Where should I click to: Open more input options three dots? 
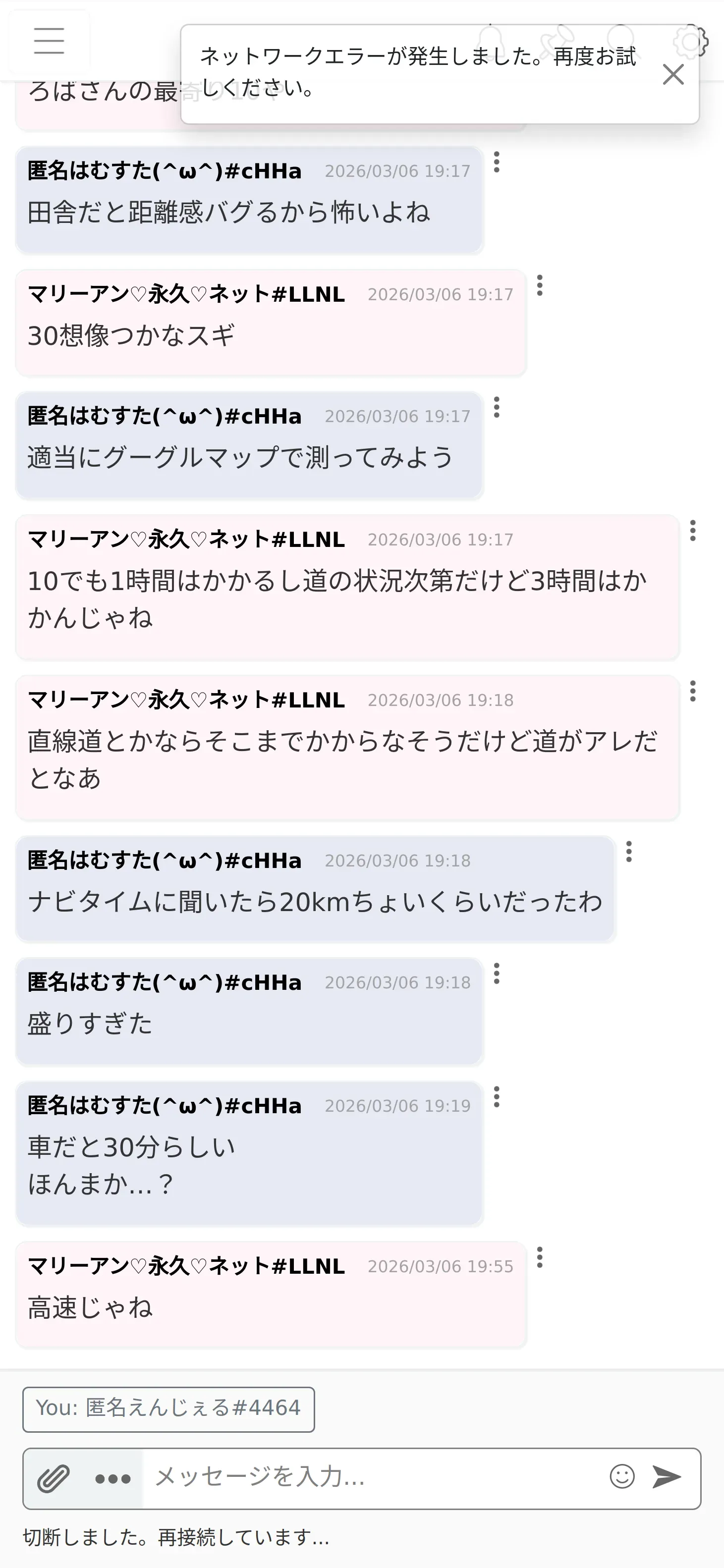pos(113,1478)
